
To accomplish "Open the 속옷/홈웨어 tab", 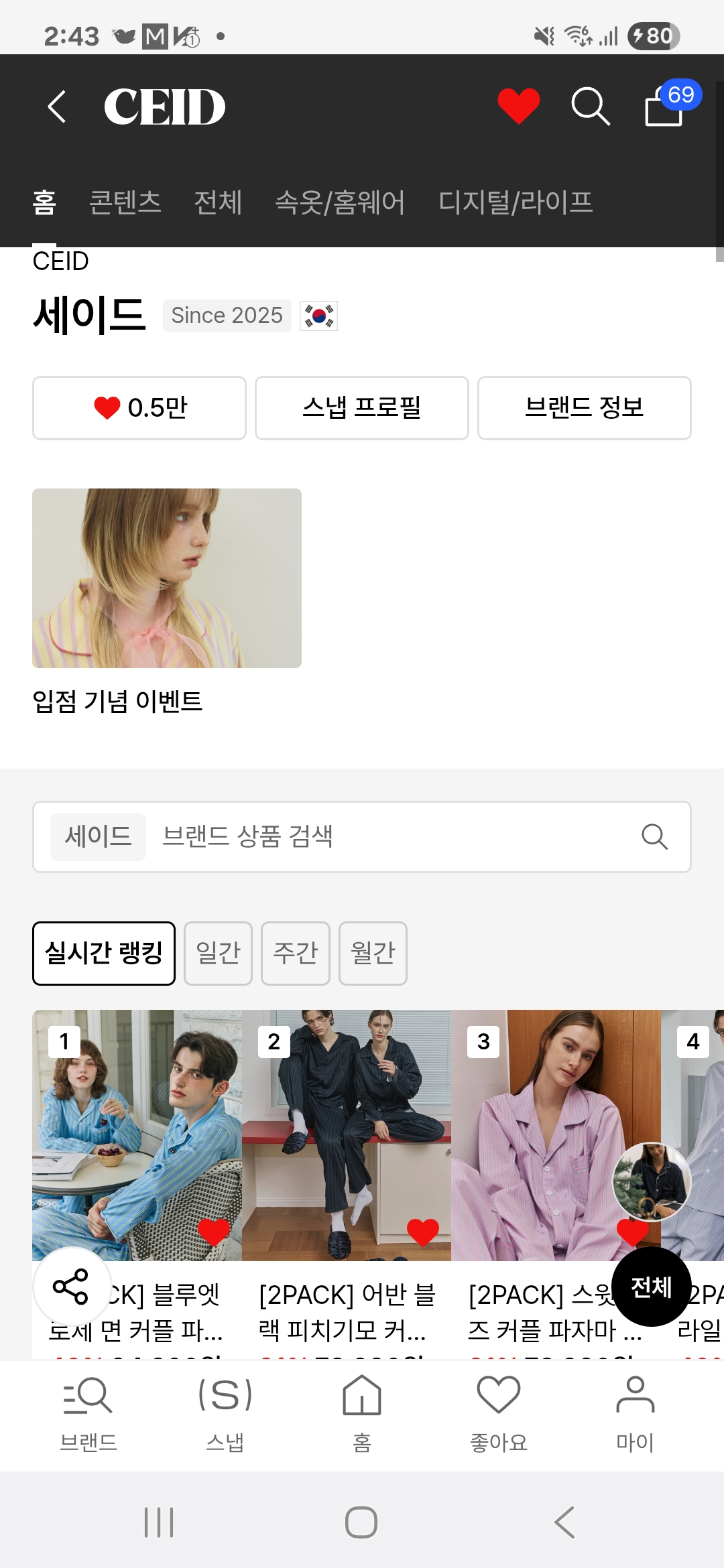I will tap(340, 202).
